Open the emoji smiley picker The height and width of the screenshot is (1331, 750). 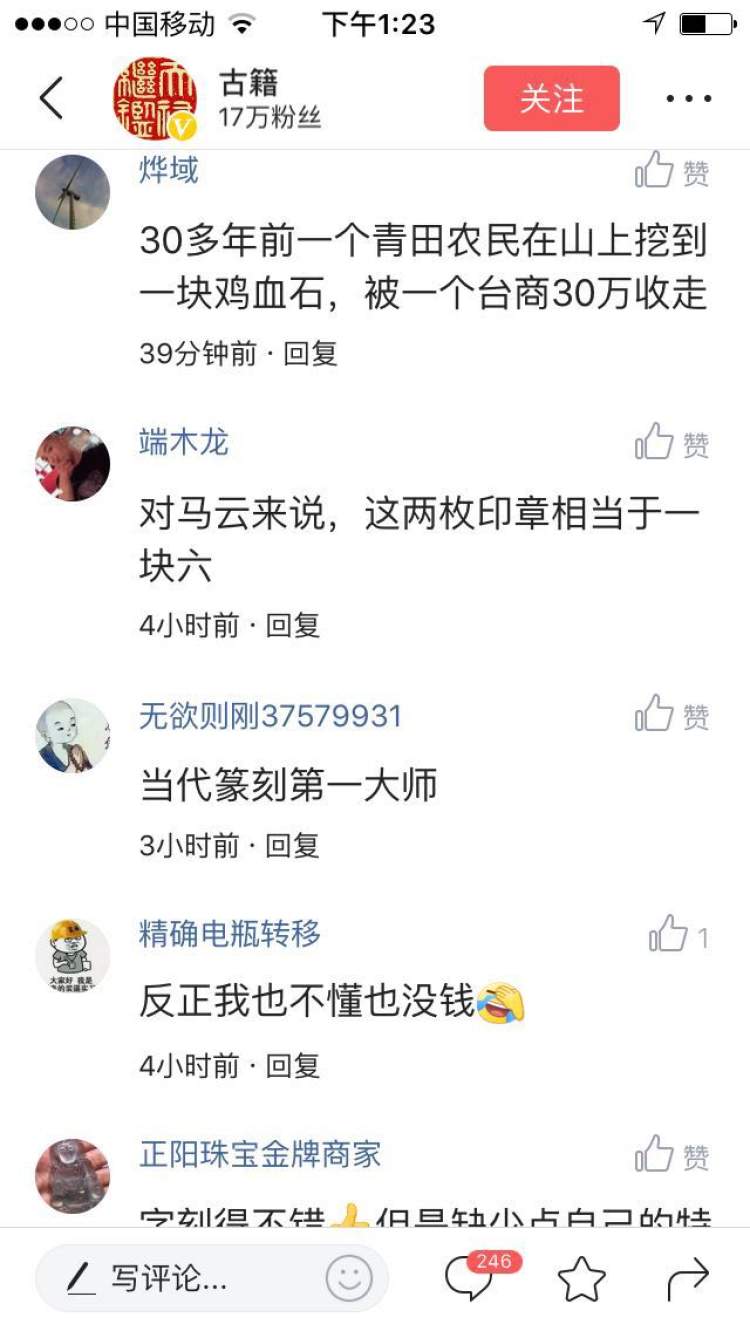(349, 1278)
